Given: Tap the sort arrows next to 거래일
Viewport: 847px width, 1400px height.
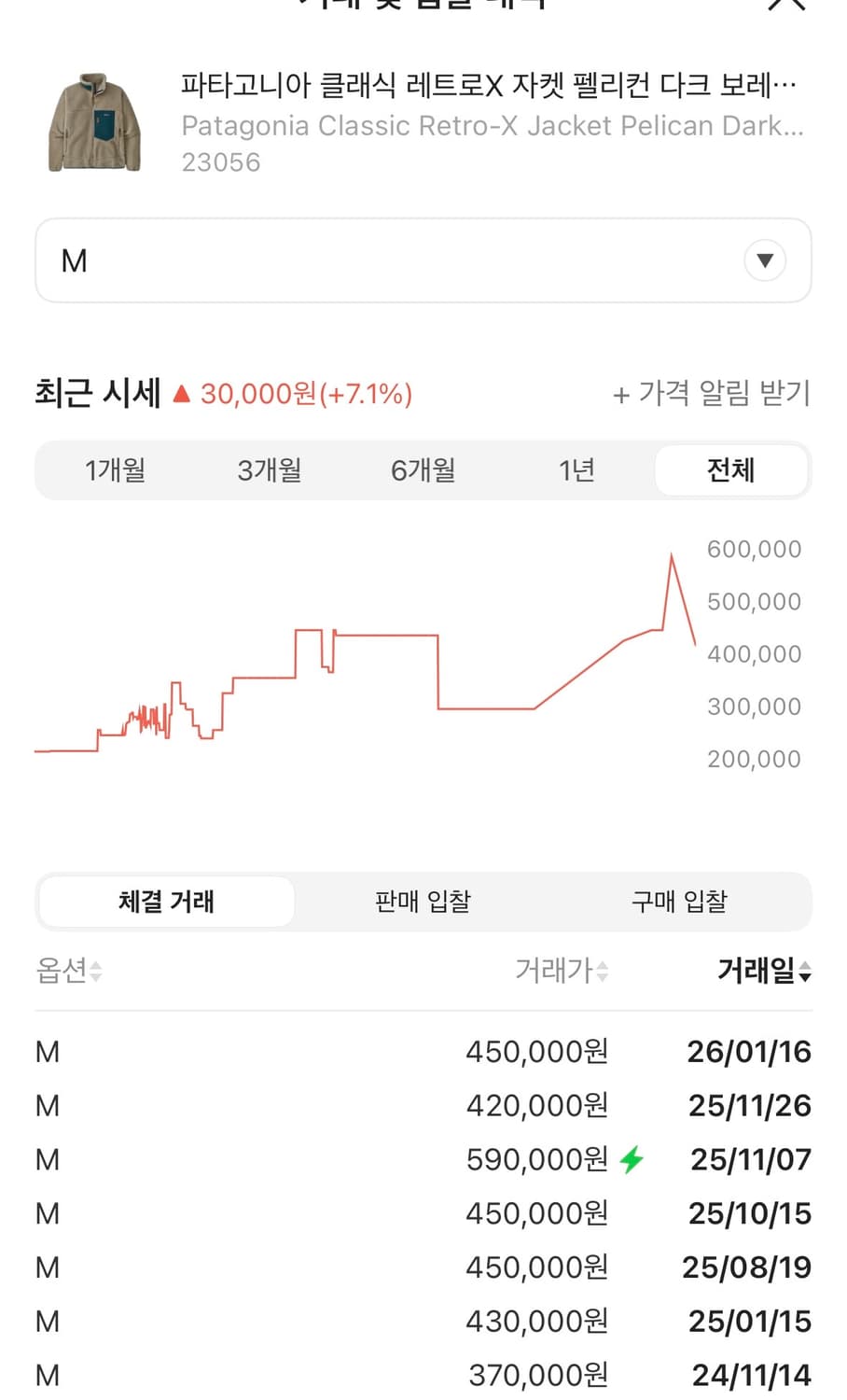Looking at the screenshot, I should tap(804, 971).
